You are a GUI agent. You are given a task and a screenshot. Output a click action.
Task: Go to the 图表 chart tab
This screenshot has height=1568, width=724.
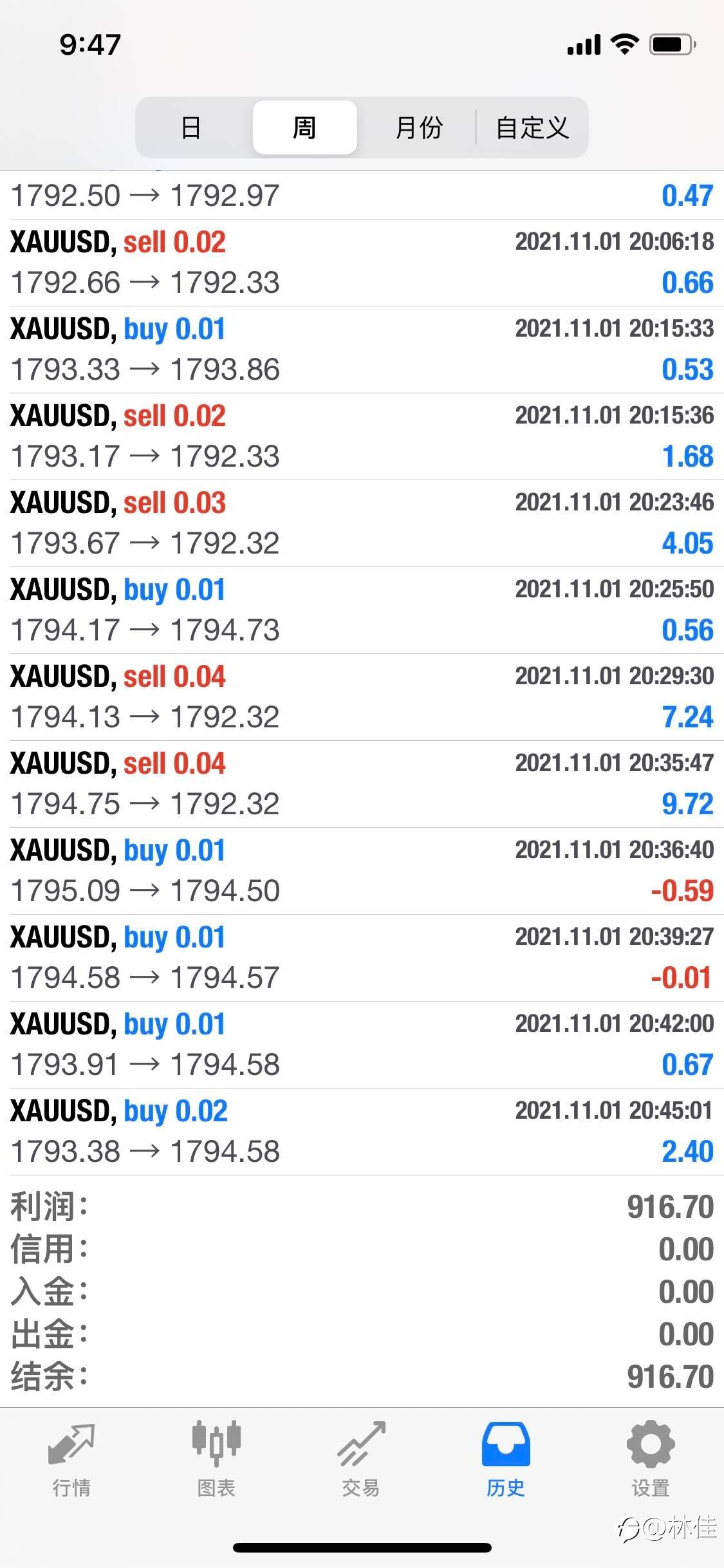tap(216, 1460)
